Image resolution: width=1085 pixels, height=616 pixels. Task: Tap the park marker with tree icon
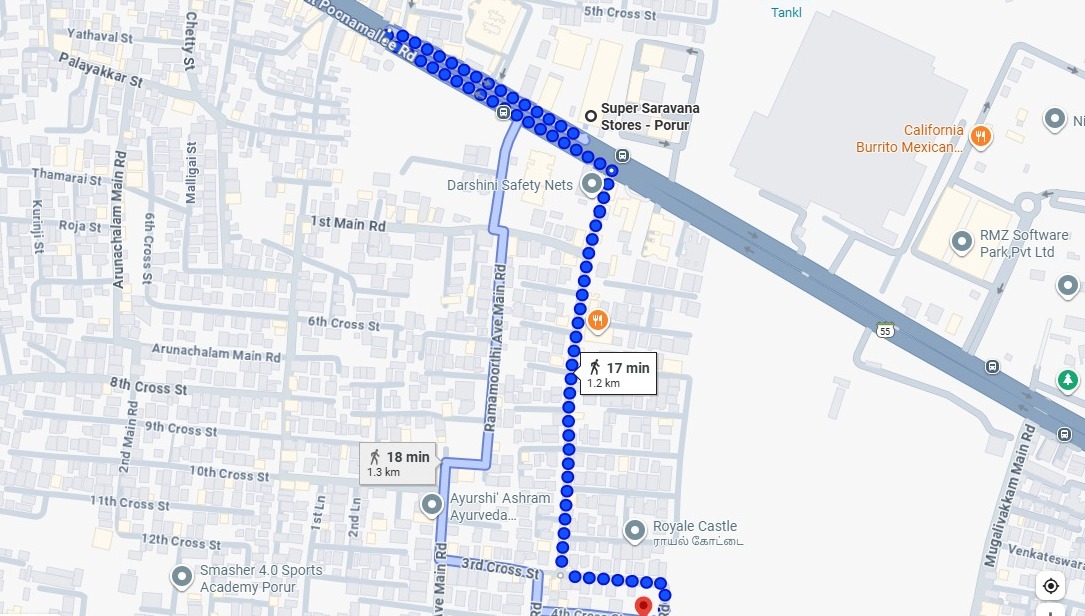(1069, 380)
